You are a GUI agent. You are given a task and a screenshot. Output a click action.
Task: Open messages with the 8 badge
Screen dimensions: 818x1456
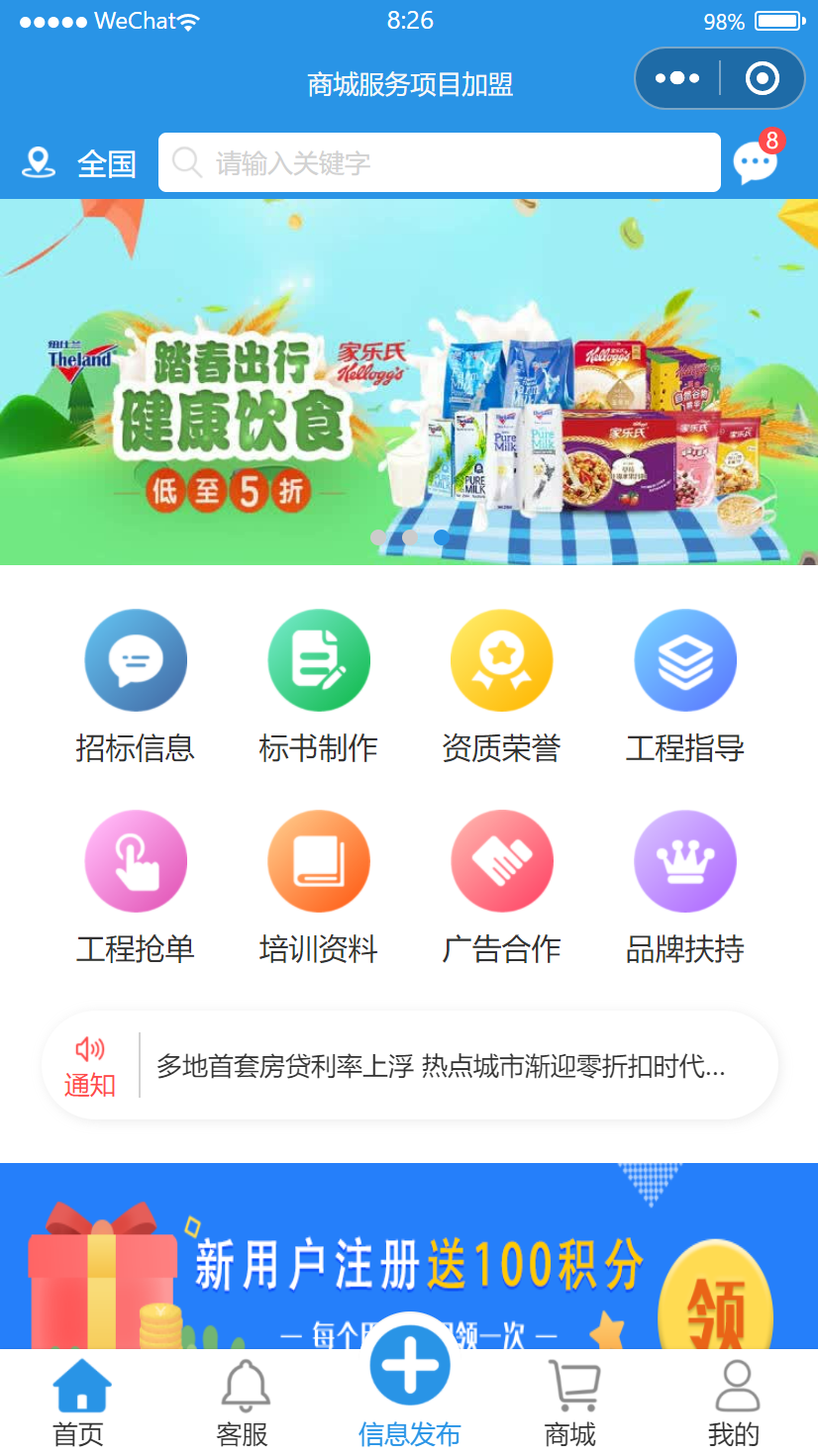pos(756,162)
